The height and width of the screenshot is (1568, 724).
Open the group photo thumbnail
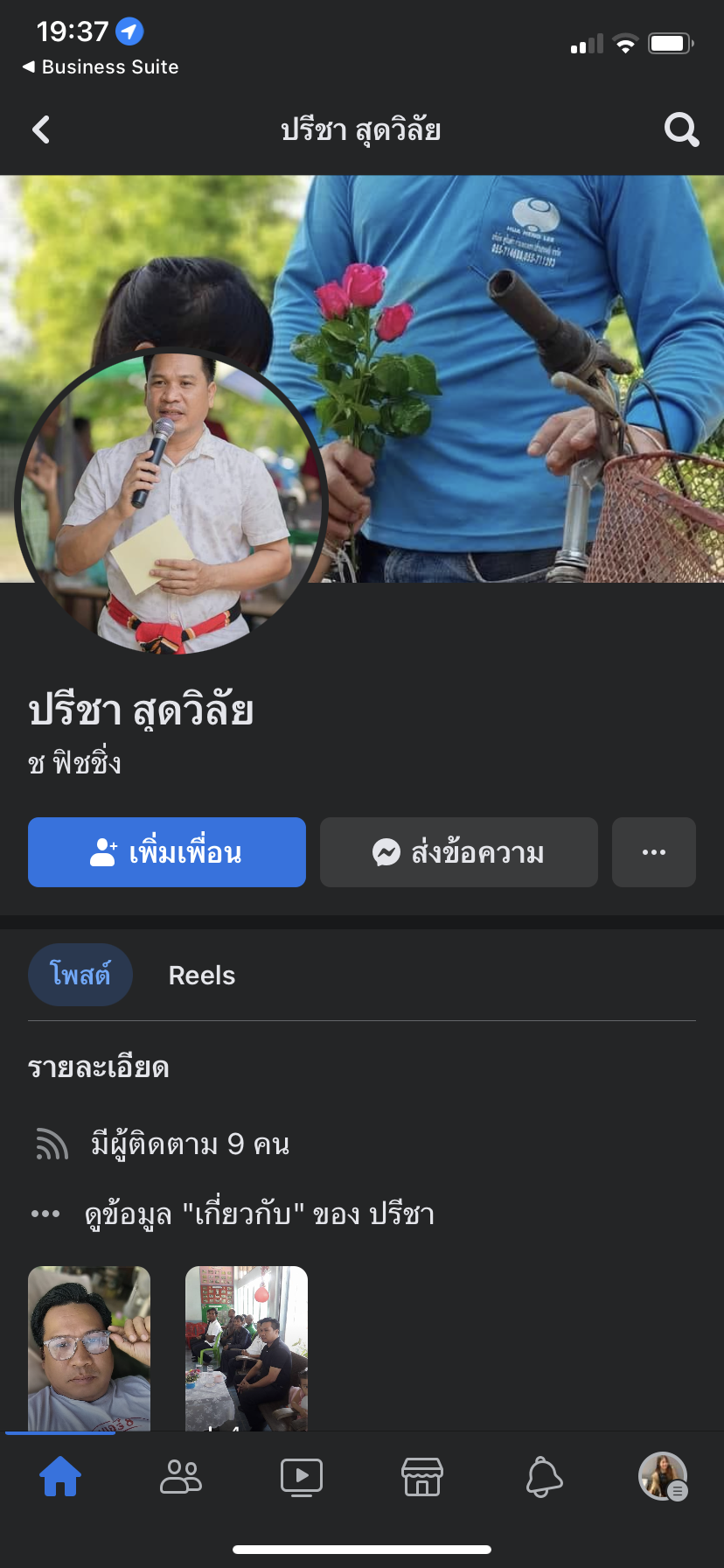pos(247,1348)
